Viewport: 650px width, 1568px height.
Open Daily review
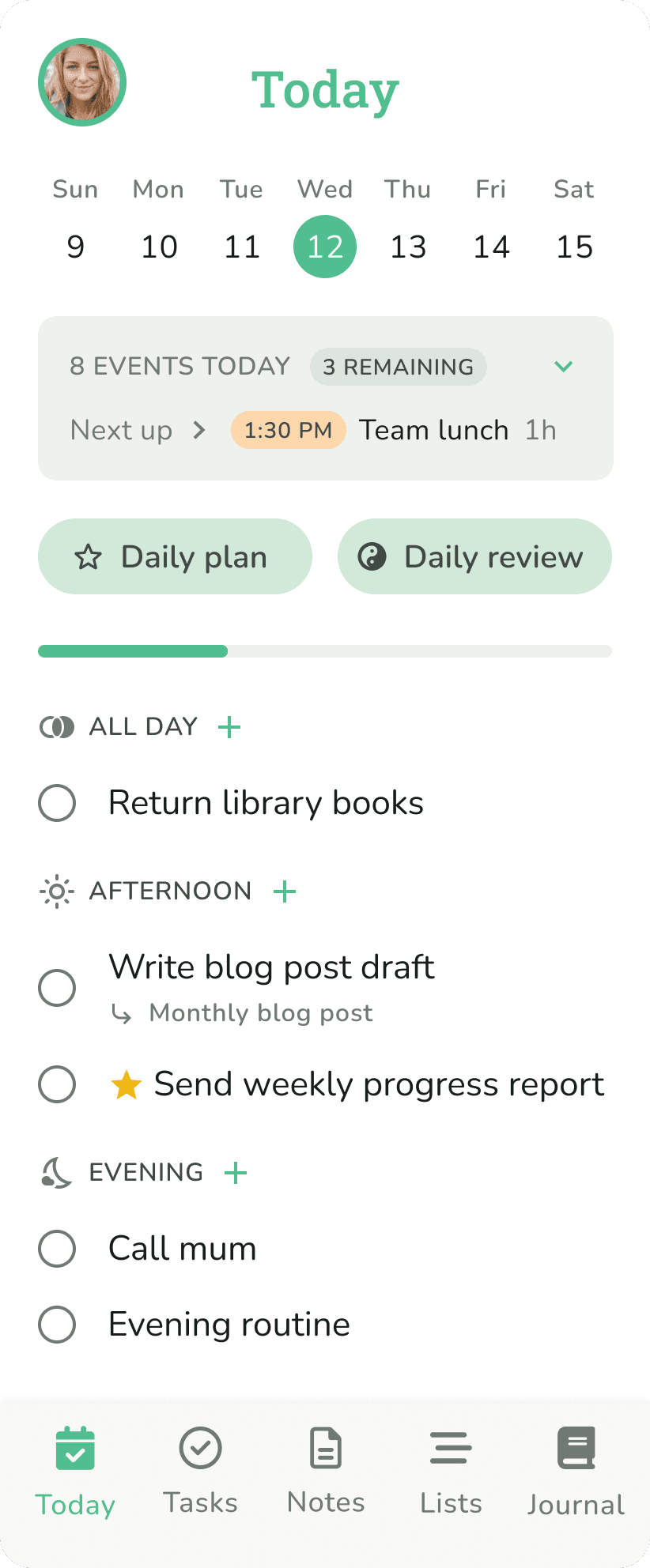click(x=474, y=556)
